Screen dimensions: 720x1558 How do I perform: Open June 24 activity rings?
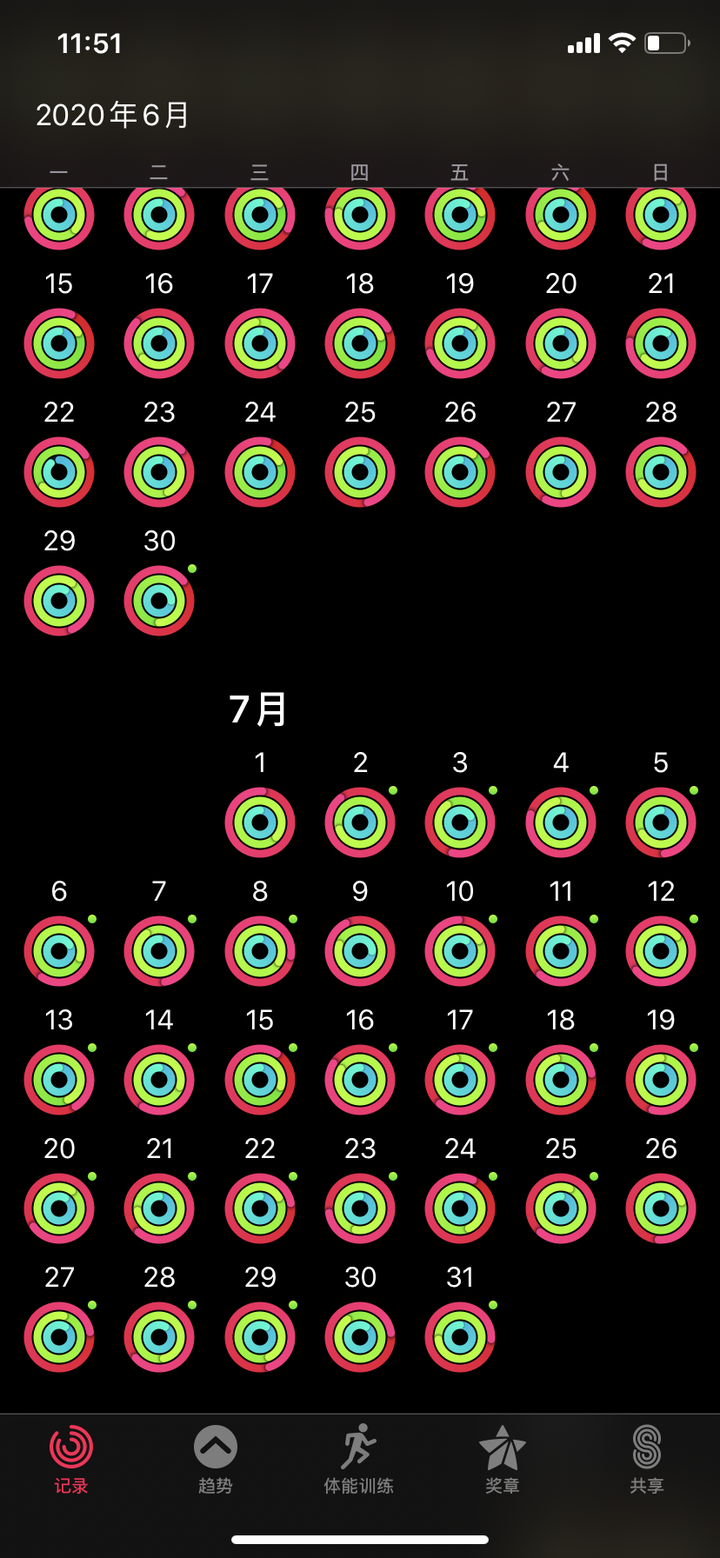[x=260, y=472]
